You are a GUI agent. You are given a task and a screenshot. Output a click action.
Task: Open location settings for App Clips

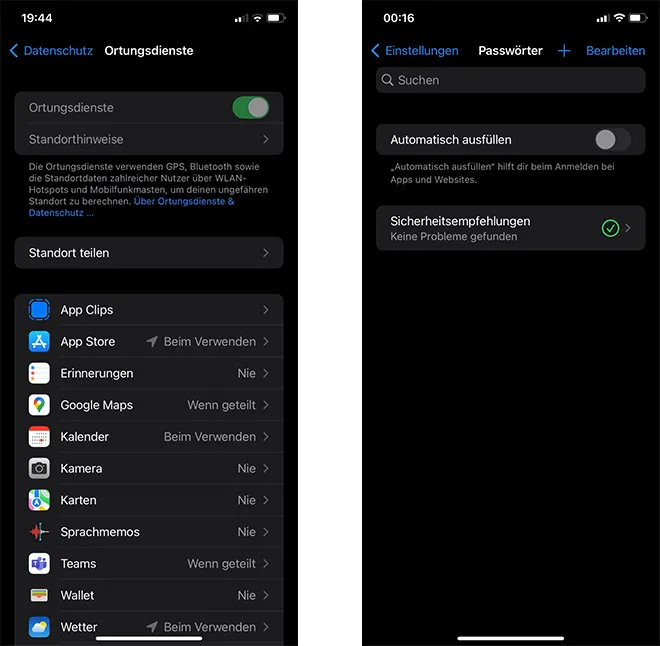[x=149, y=310]
